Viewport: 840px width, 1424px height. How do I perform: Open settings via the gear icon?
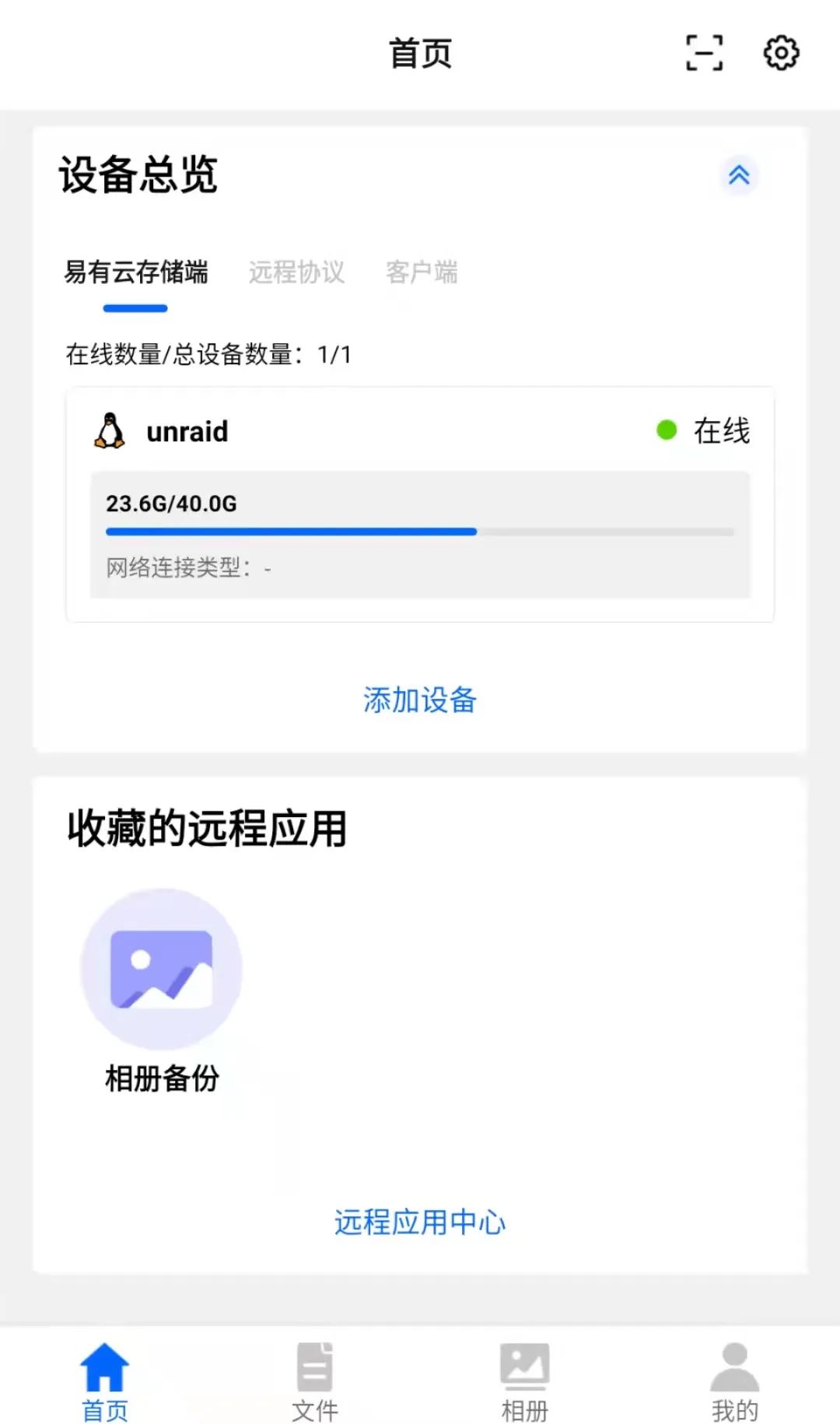click(x=781, y=53)
